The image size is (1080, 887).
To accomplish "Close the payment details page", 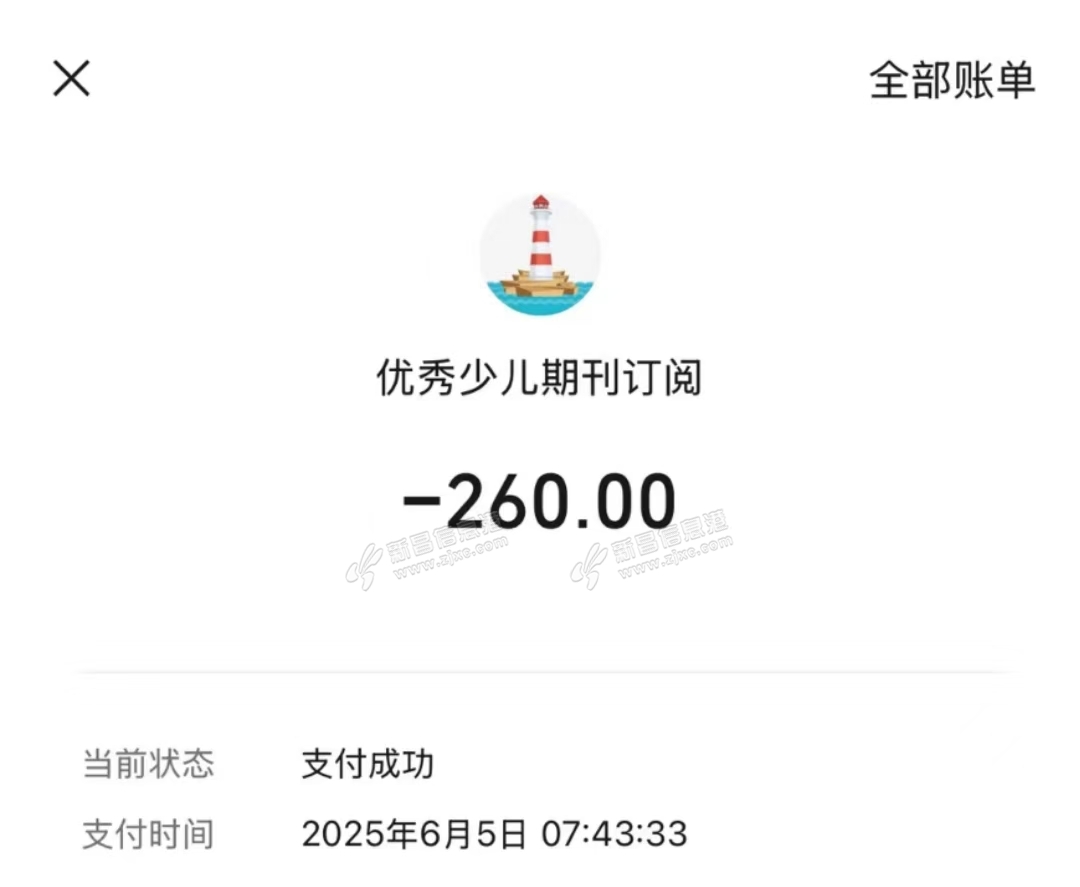I will point(71,78).
